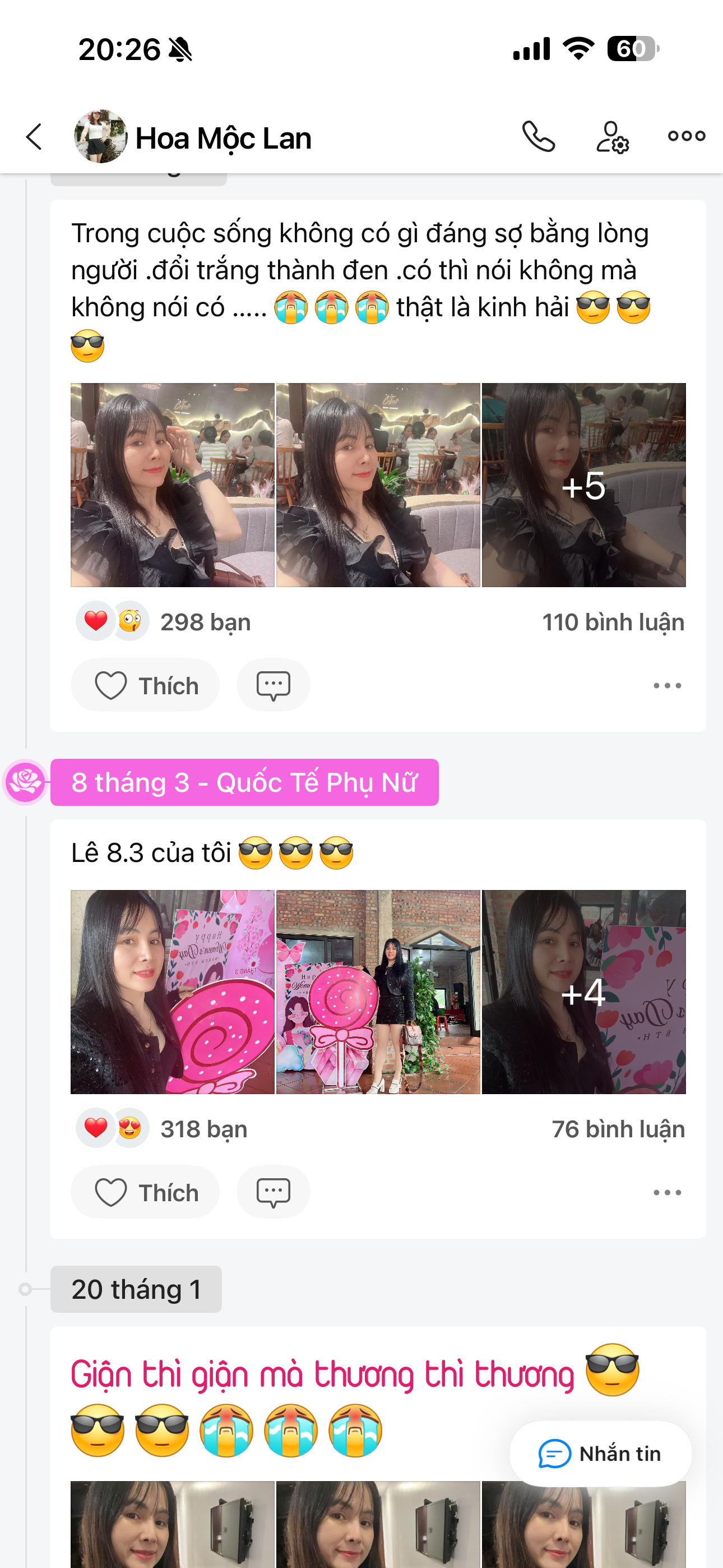Screen dimensions: 723x1568
Task: View the +5 photos tile
Action: [583, 485]
